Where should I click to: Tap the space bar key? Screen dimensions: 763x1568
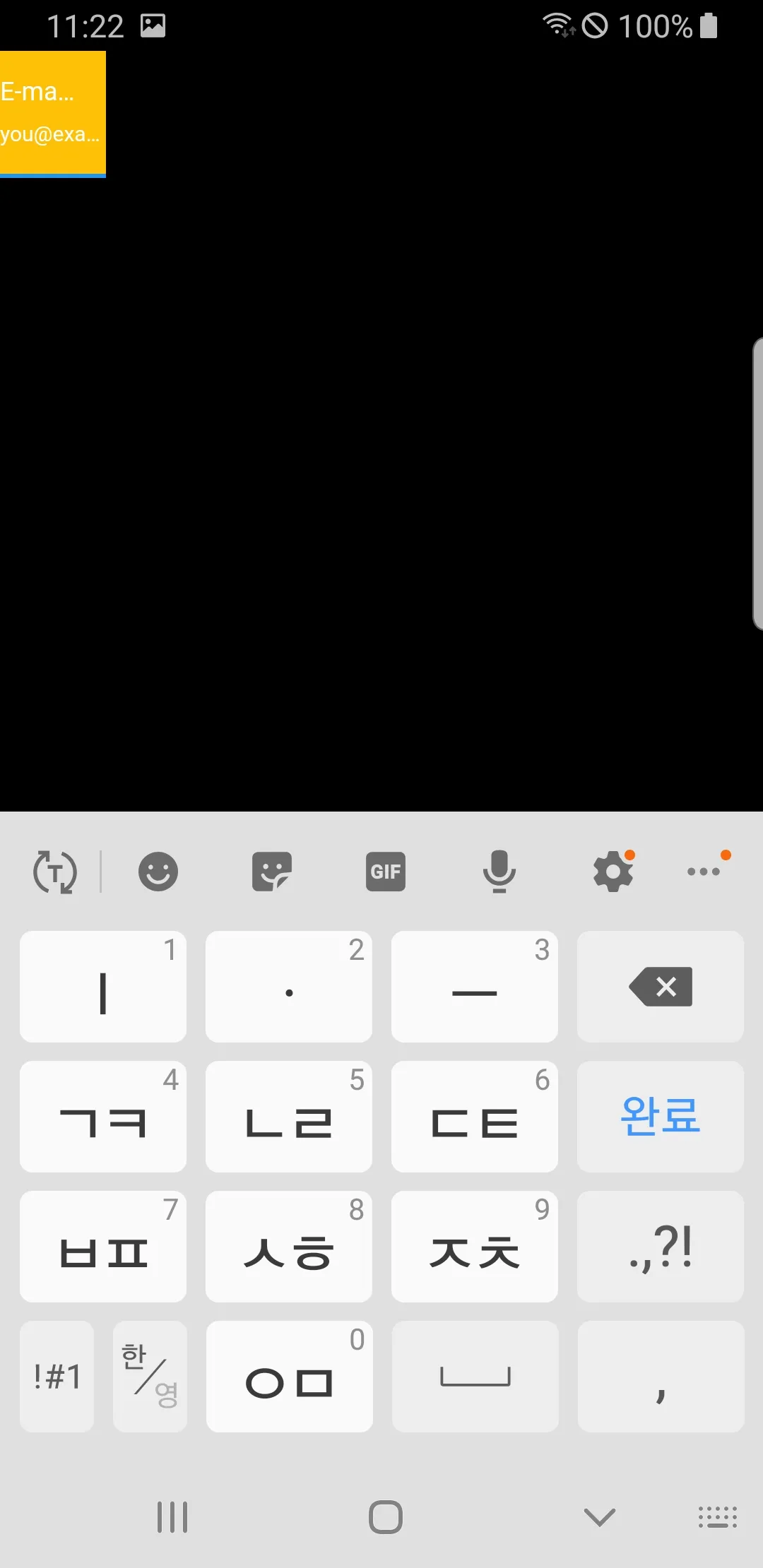pyautogui.click(x=475, y=1377)
